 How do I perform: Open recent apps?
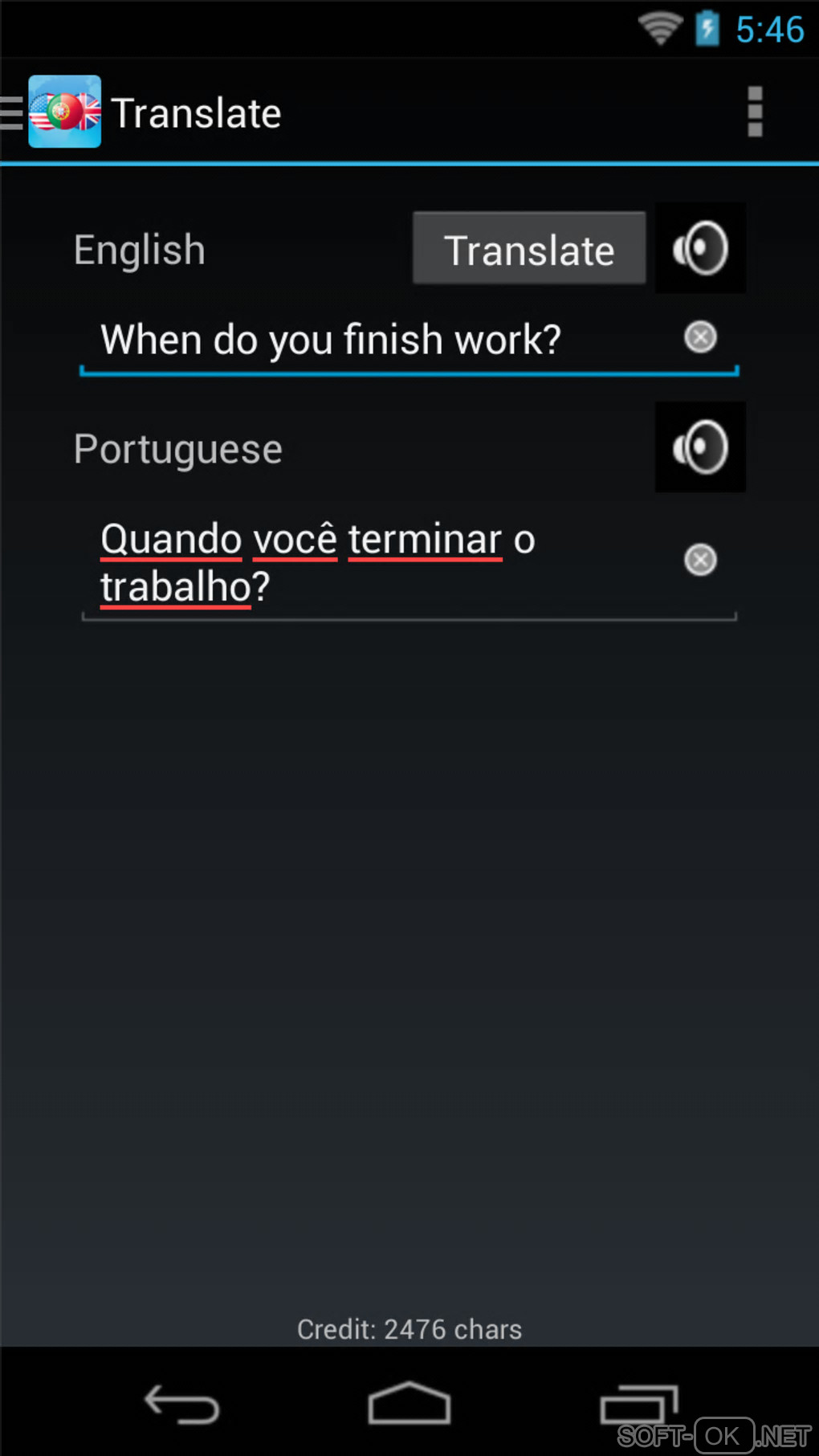tap(638, 1405)
